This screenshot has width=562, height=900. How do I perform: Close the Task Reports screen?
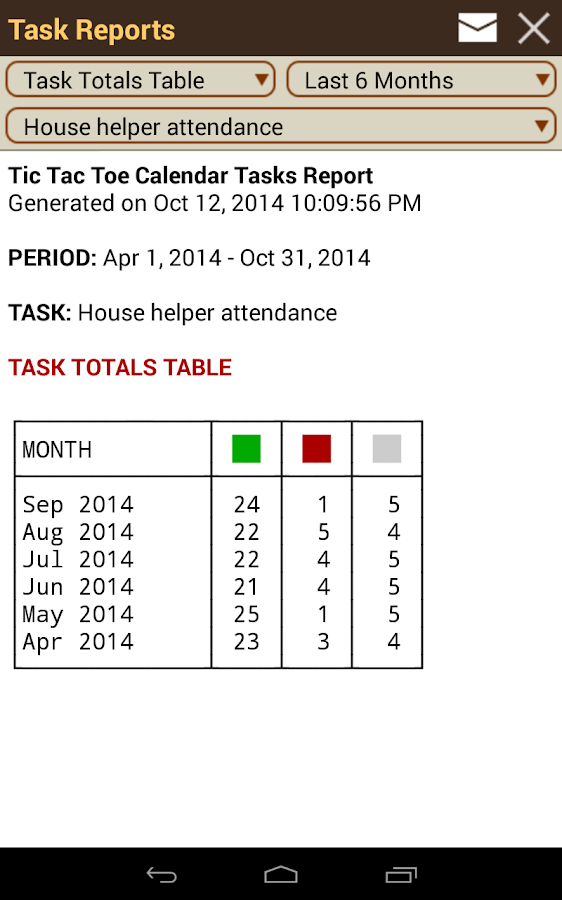point(534,29)
